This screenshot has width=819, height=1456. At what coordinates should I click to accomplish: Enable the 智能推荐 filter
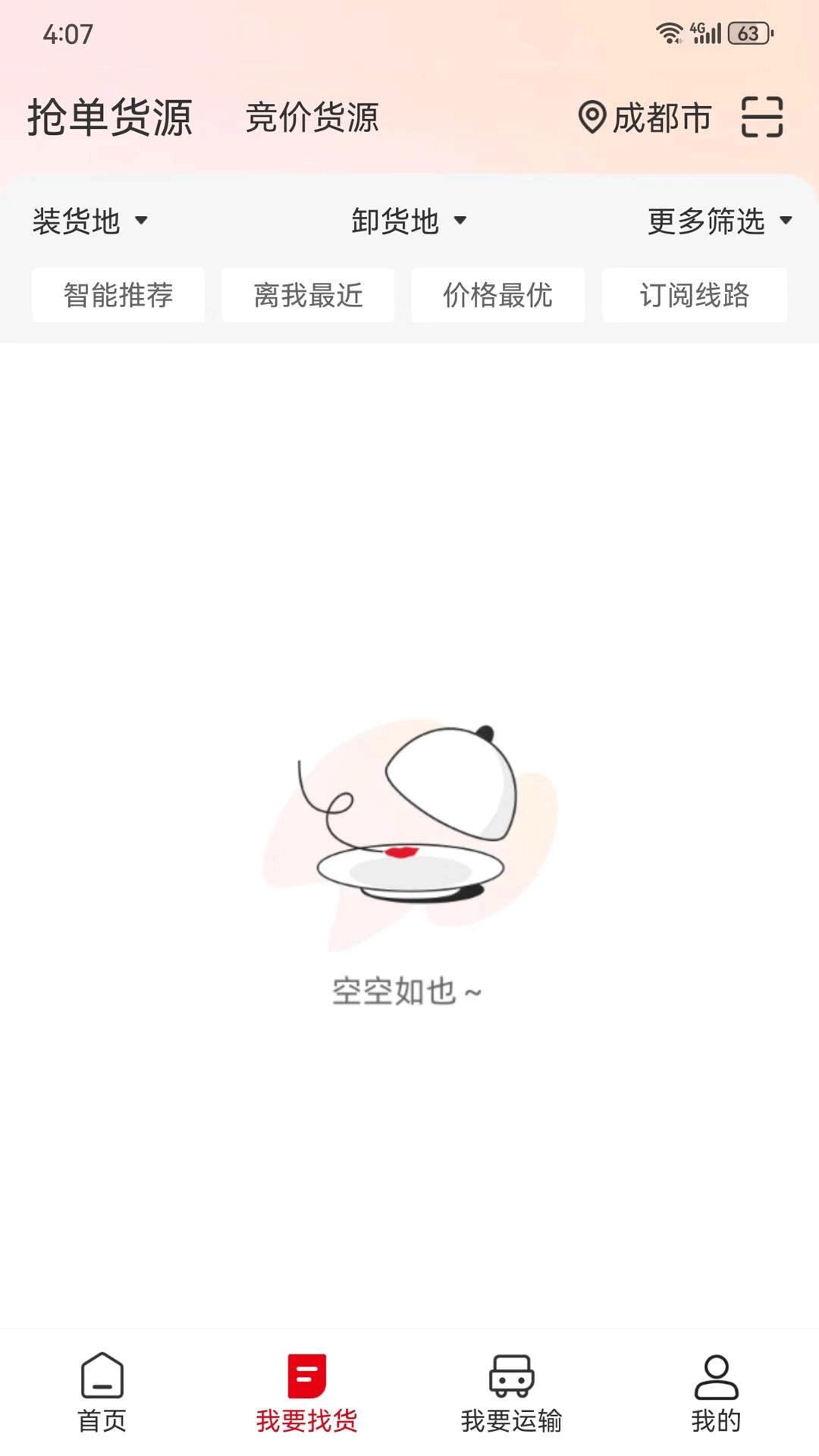tap(118, 296)
